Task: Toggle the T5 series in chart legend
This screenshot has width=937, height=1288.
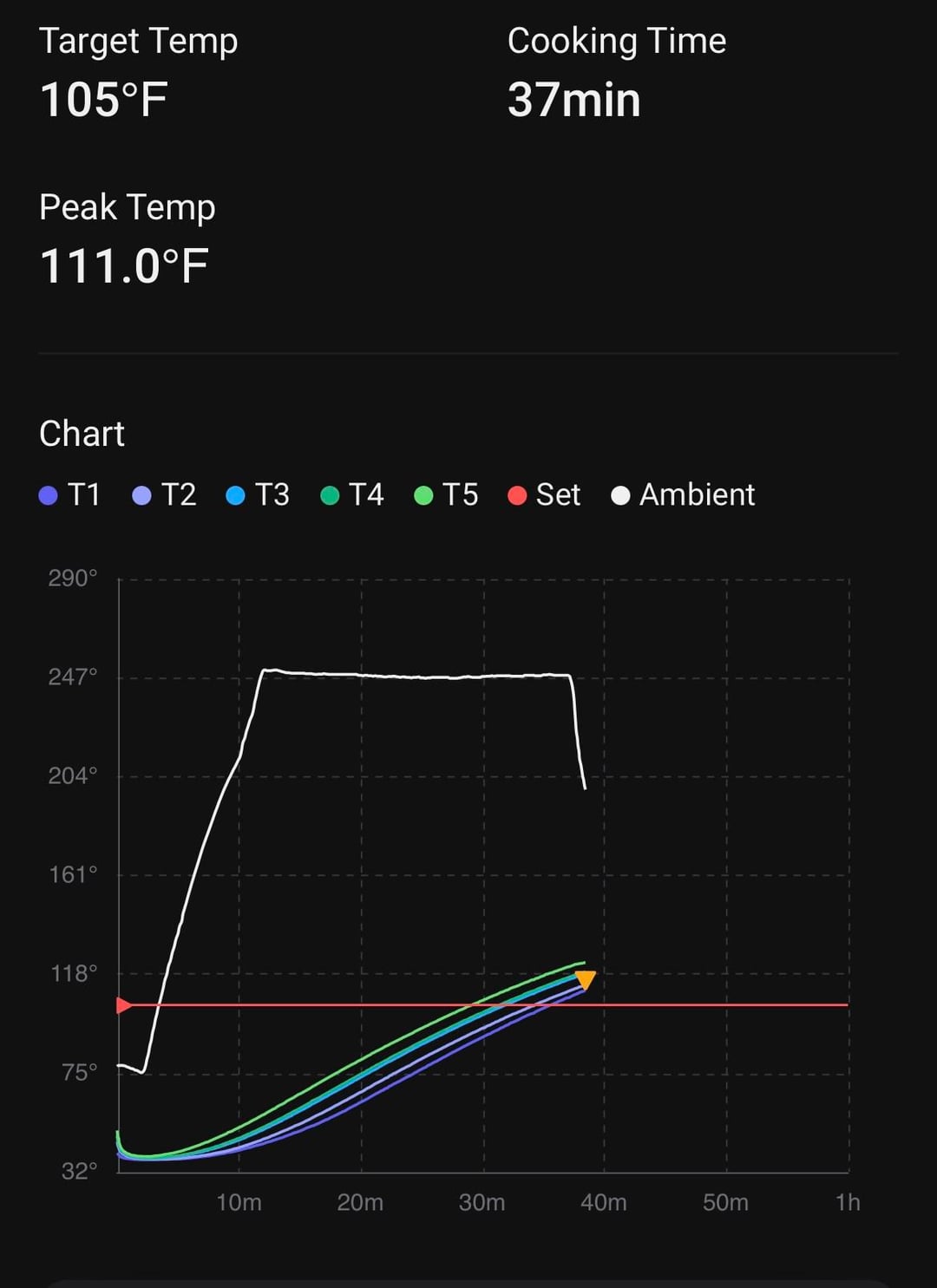Action: pyautogui.click(x=446, y=495)
